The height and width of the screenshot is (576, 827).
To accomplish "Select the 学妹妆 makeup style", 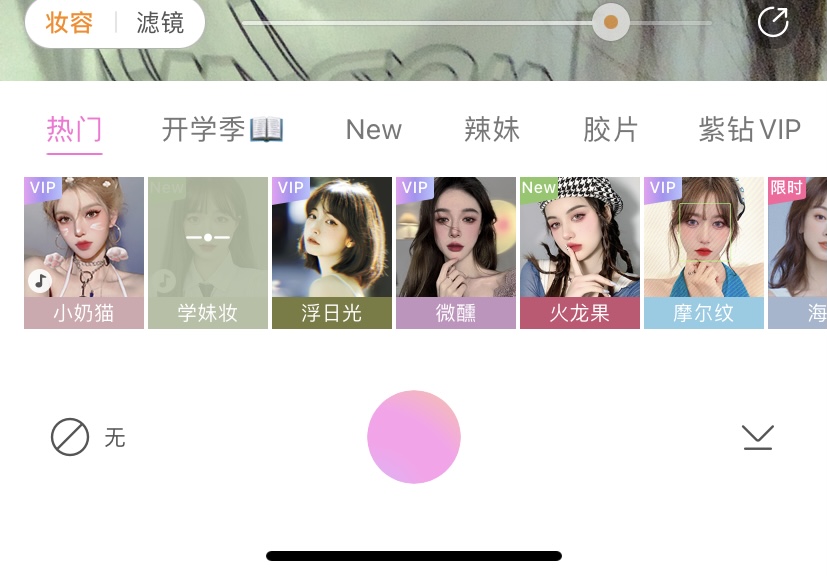I will [x=208, y=252].
